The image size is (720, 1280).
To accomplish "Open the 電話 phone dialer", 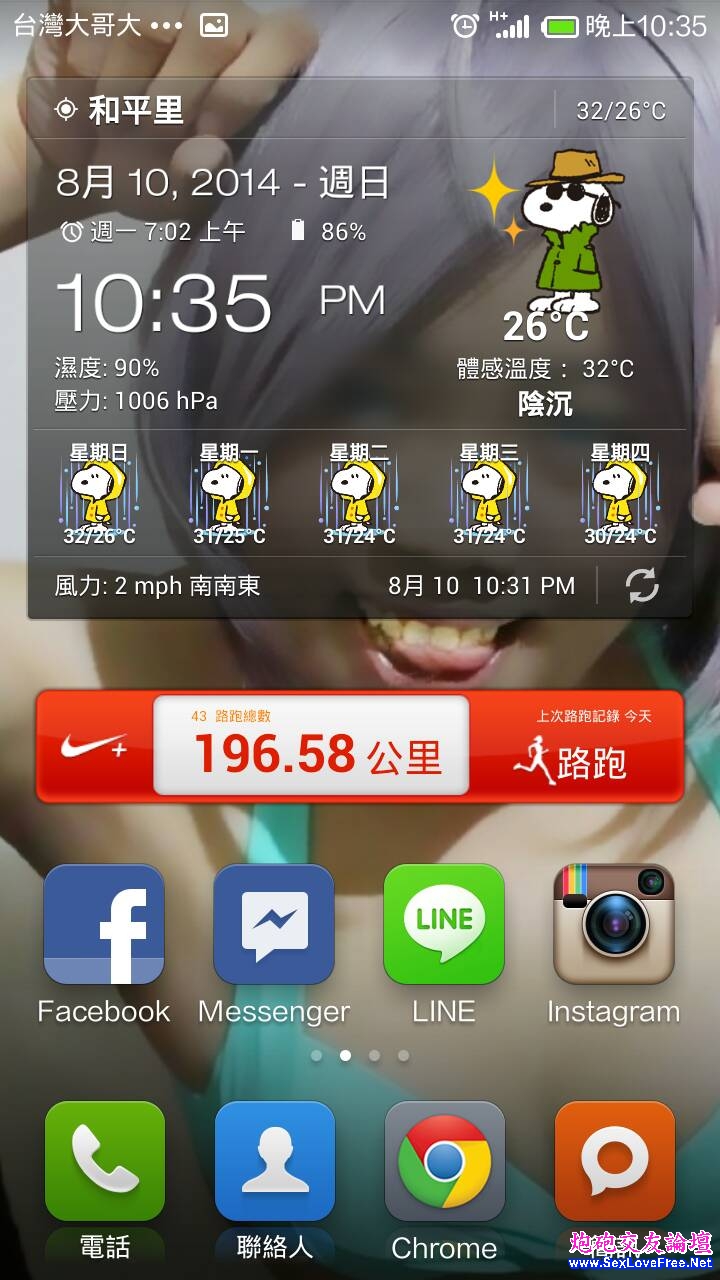I will (104, 1162).
